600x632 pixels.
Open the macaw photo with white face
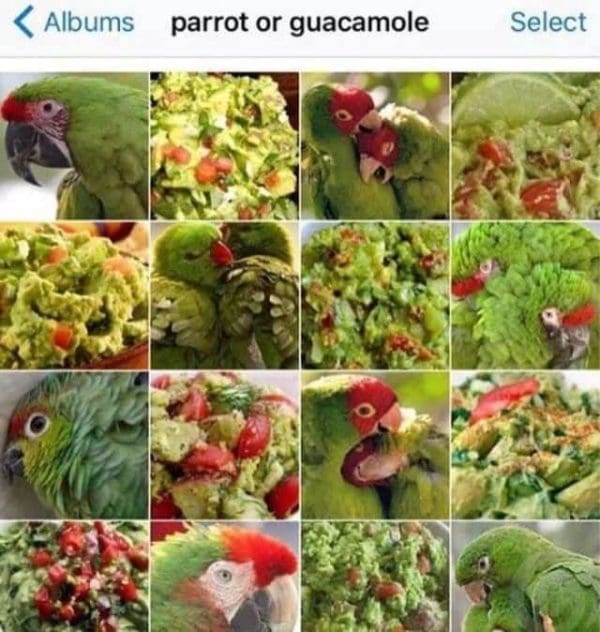[x=224, y=576]
